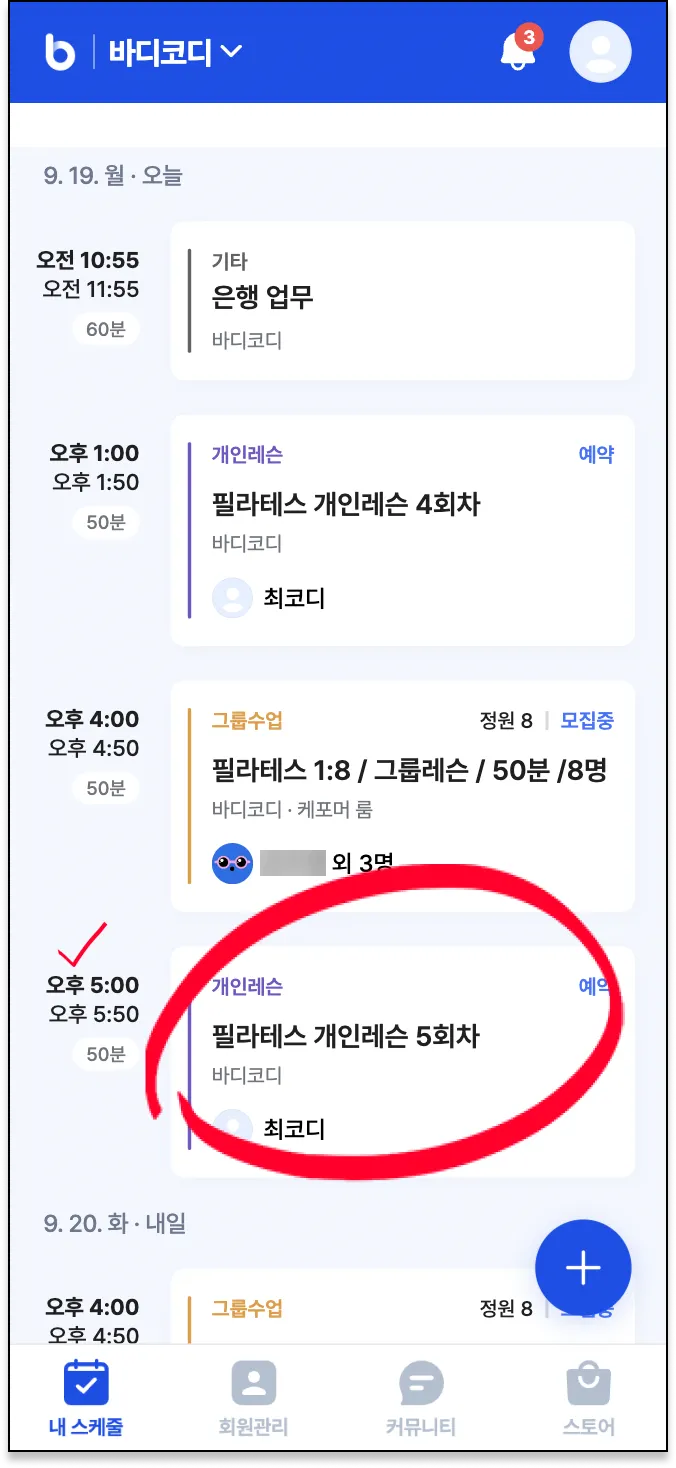Open the profile avatar
This screenshot has height=1468, width=676.
coord(600,51)
